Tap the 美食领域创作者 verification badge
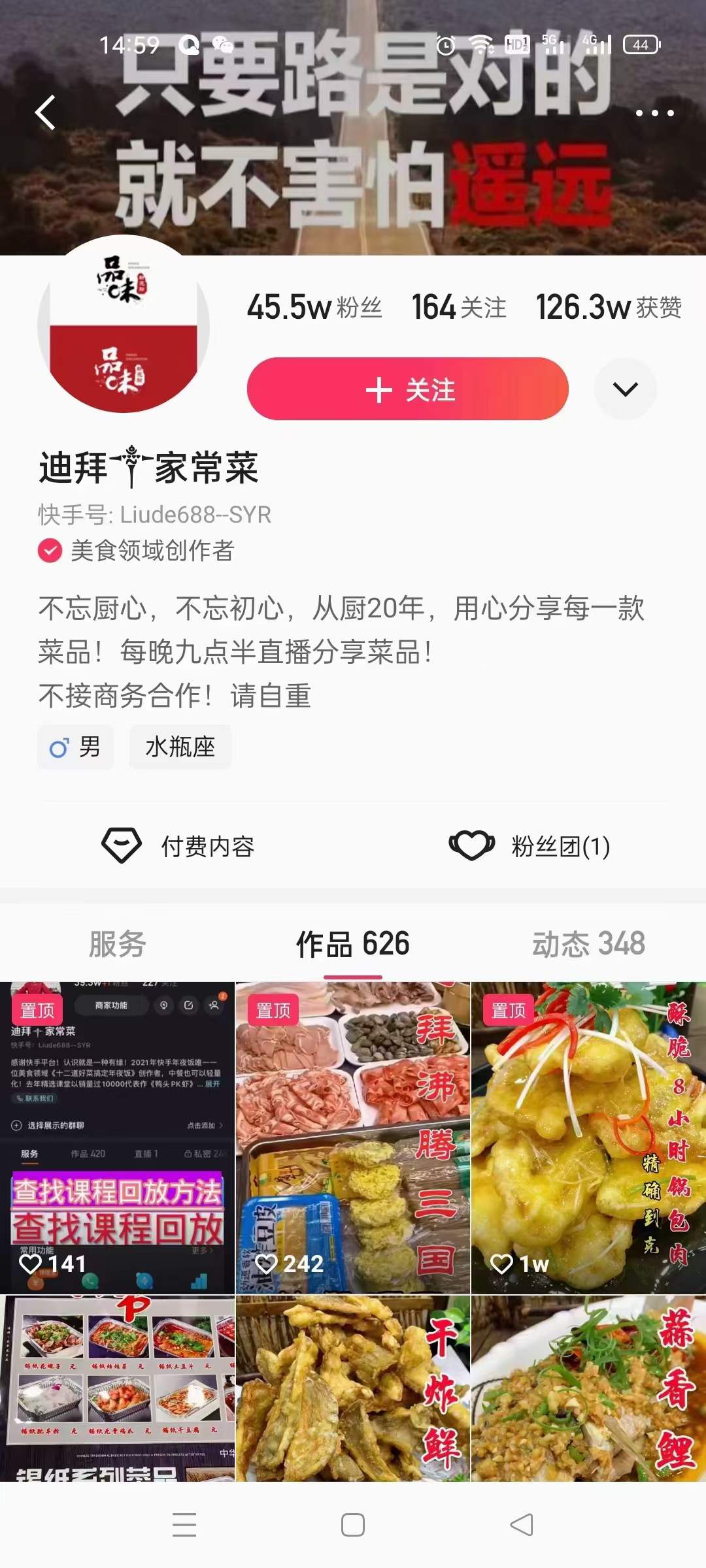Viewport: 706px width, 1568px height. [x=49, y=551]
